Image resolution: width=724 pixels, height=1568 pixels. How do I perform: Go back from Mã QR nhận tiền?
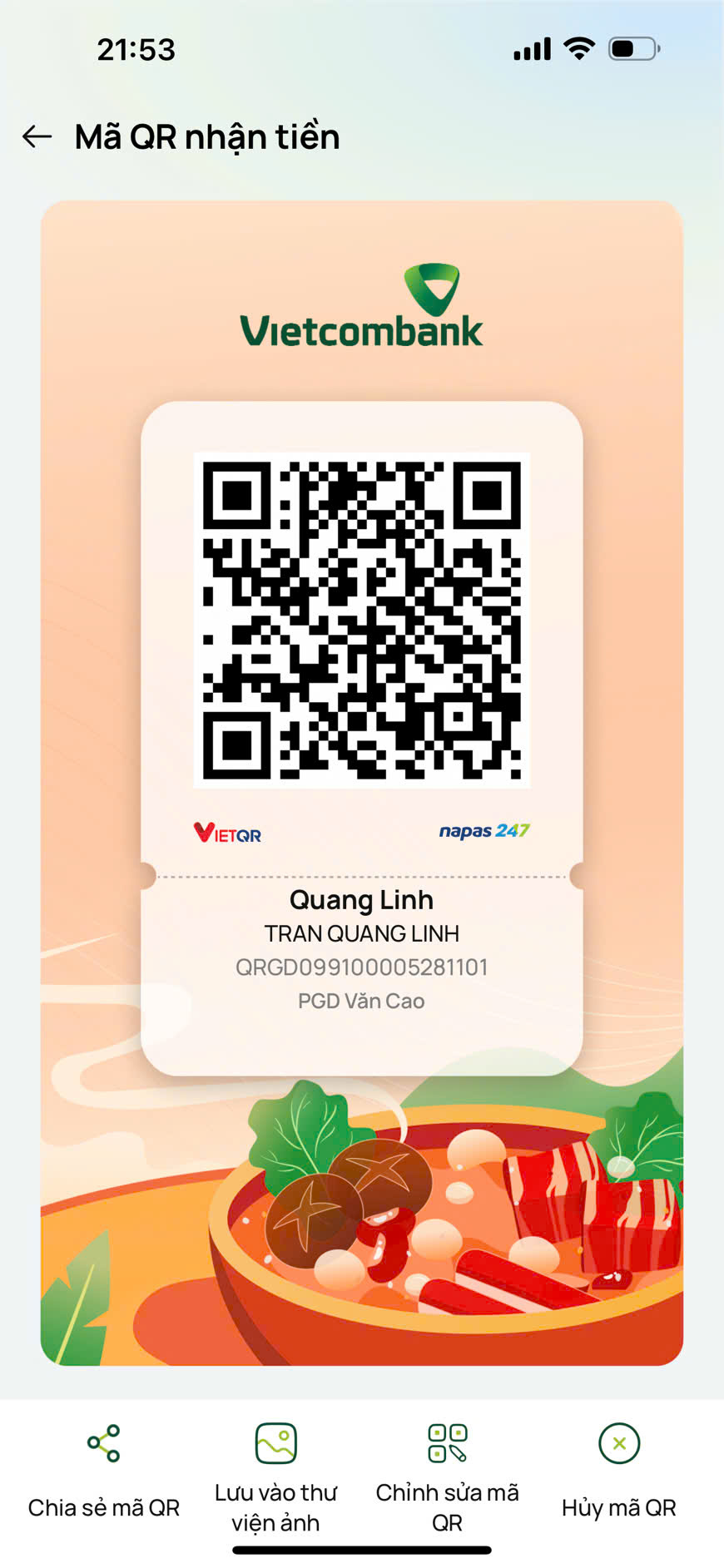(37, 136)
